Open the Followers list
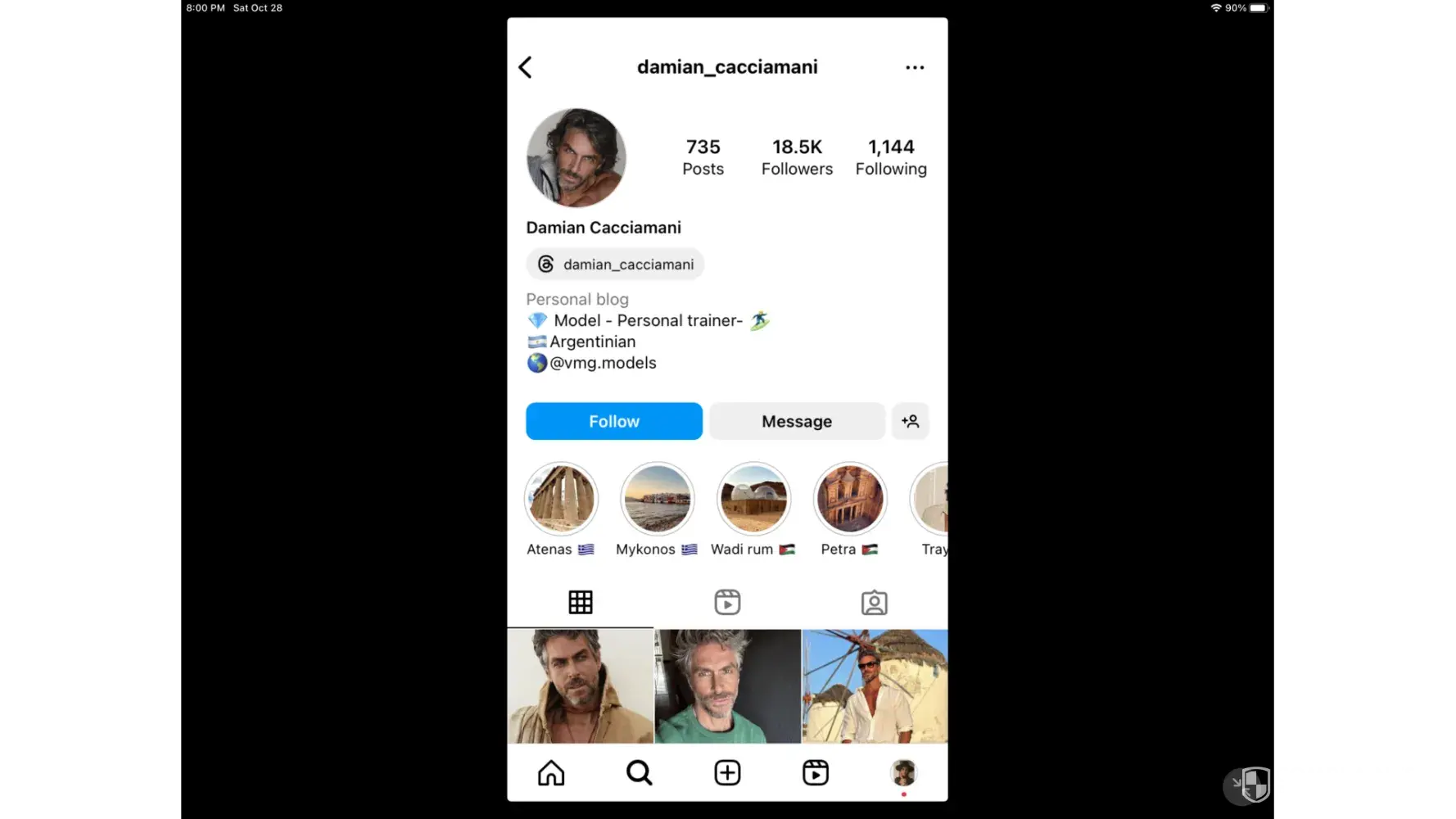1456x819 pixels. click(x=796, y=156)
